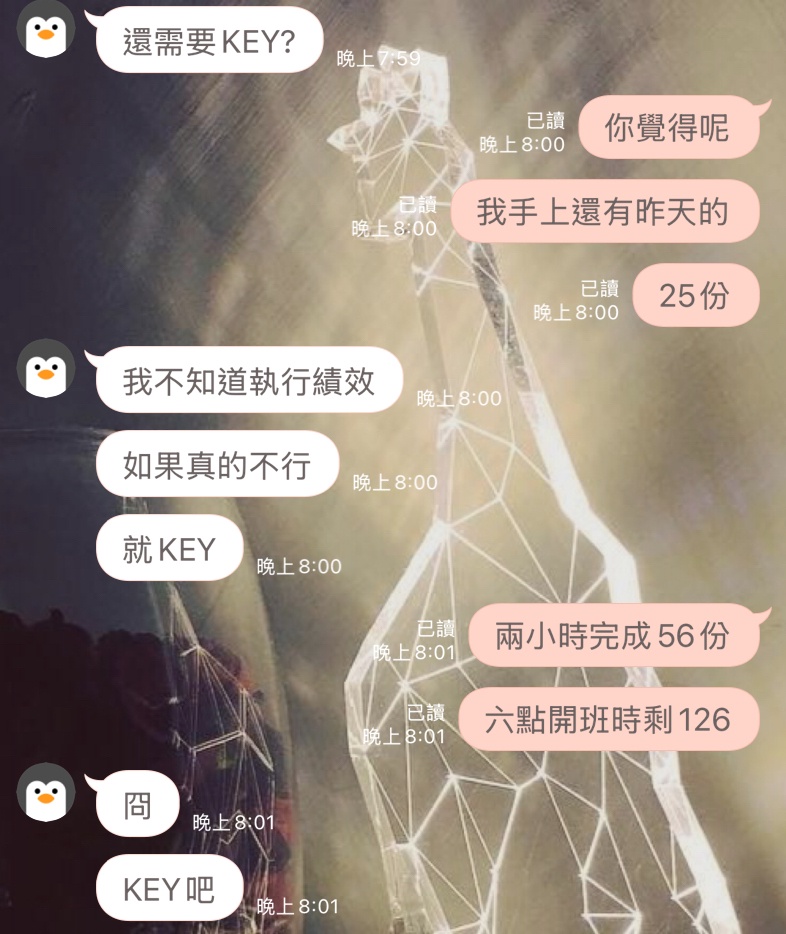View penguin avatar next to "囧" message
Viewport: 786px width, 934px height.
[x=46, y=792]
